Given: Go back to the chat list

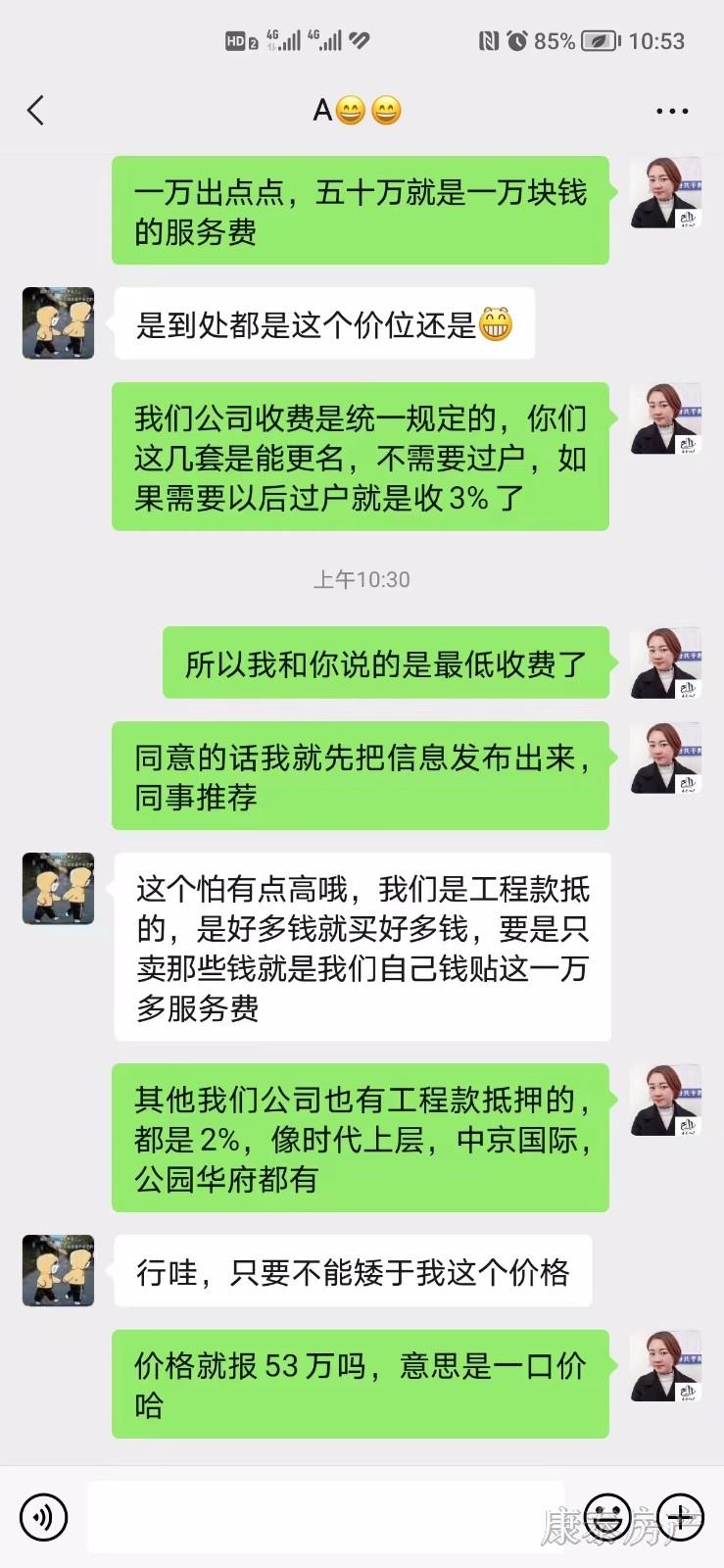Looking at the screenshot, I should pos(36,111).
